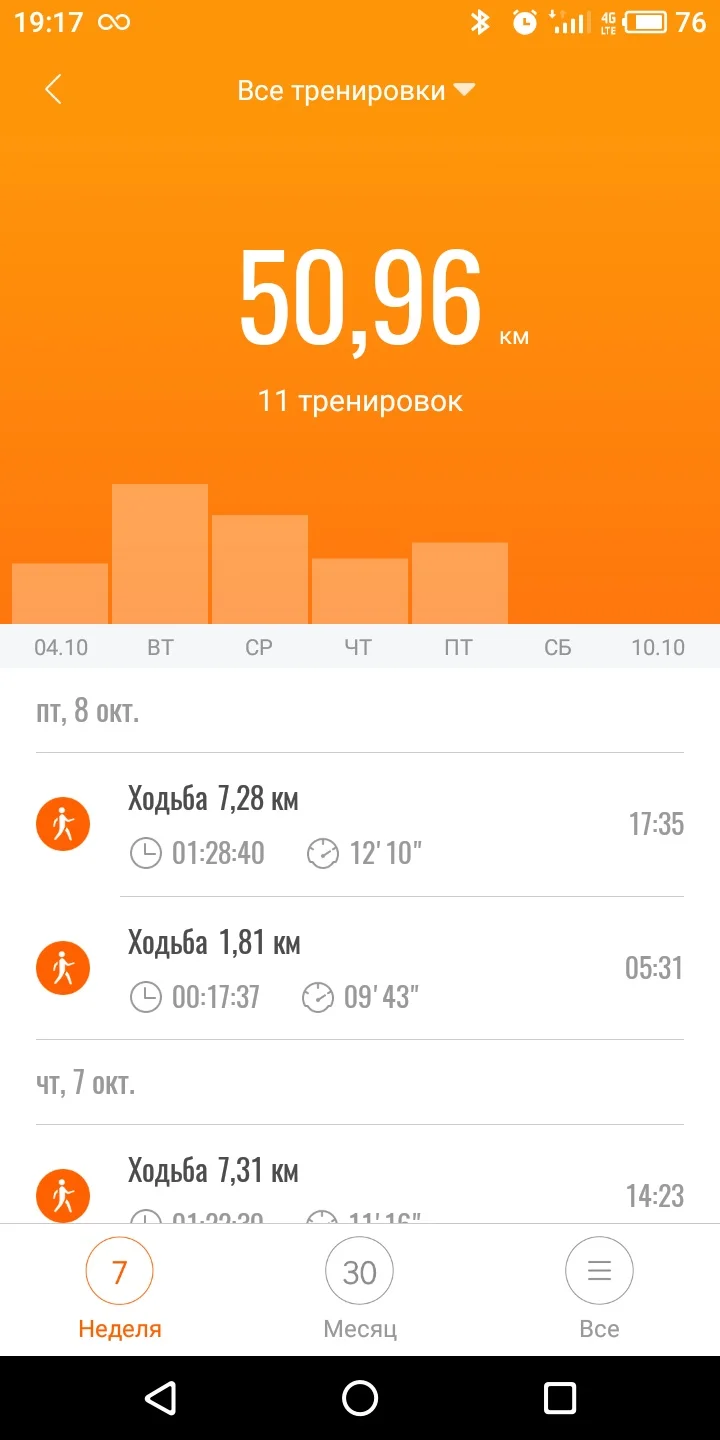
Task: Select the ВТ bar in the chart
Action: click(x=160, y=555)
